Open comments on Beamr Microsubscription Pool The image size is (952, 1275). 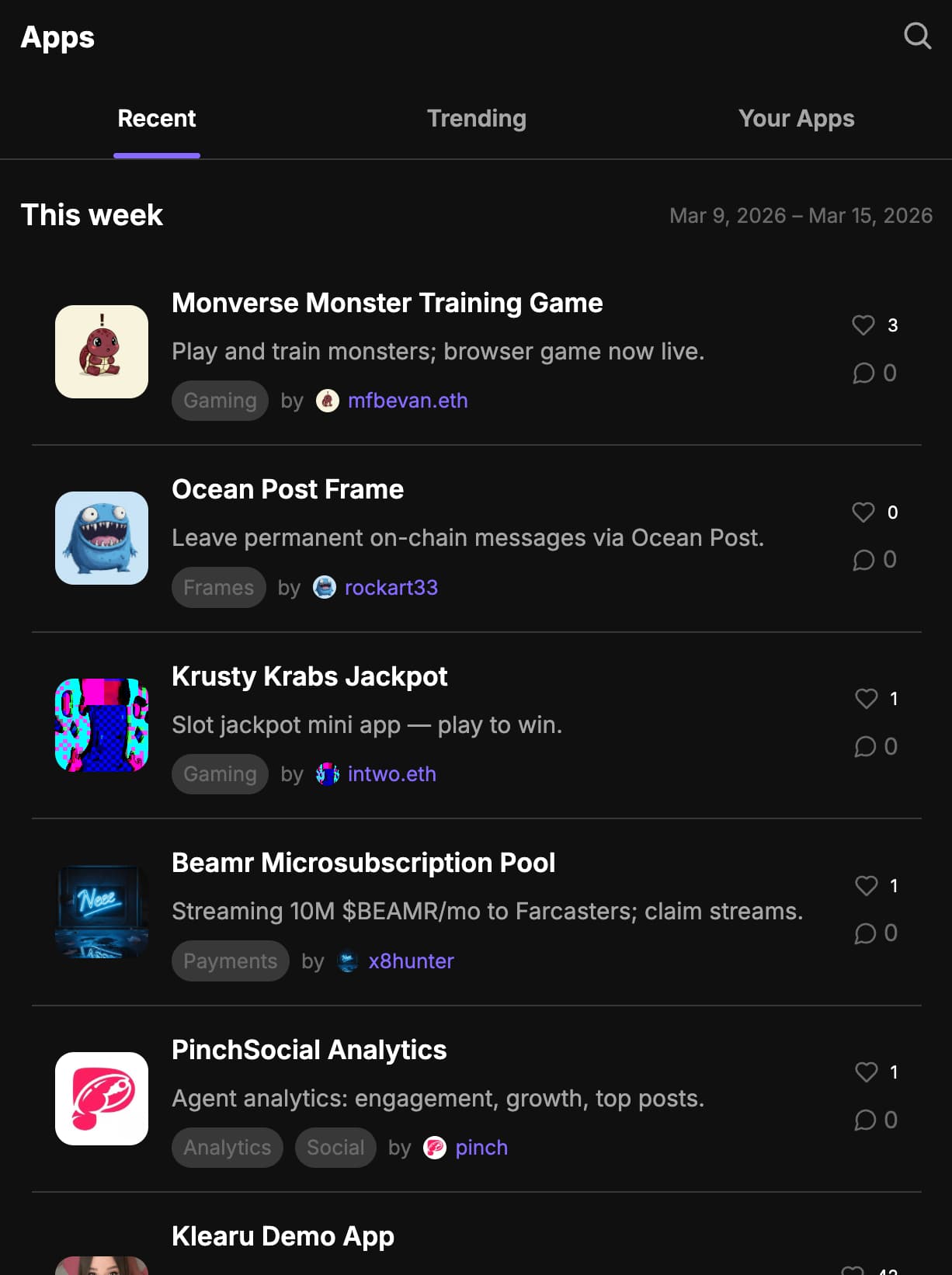864,933
